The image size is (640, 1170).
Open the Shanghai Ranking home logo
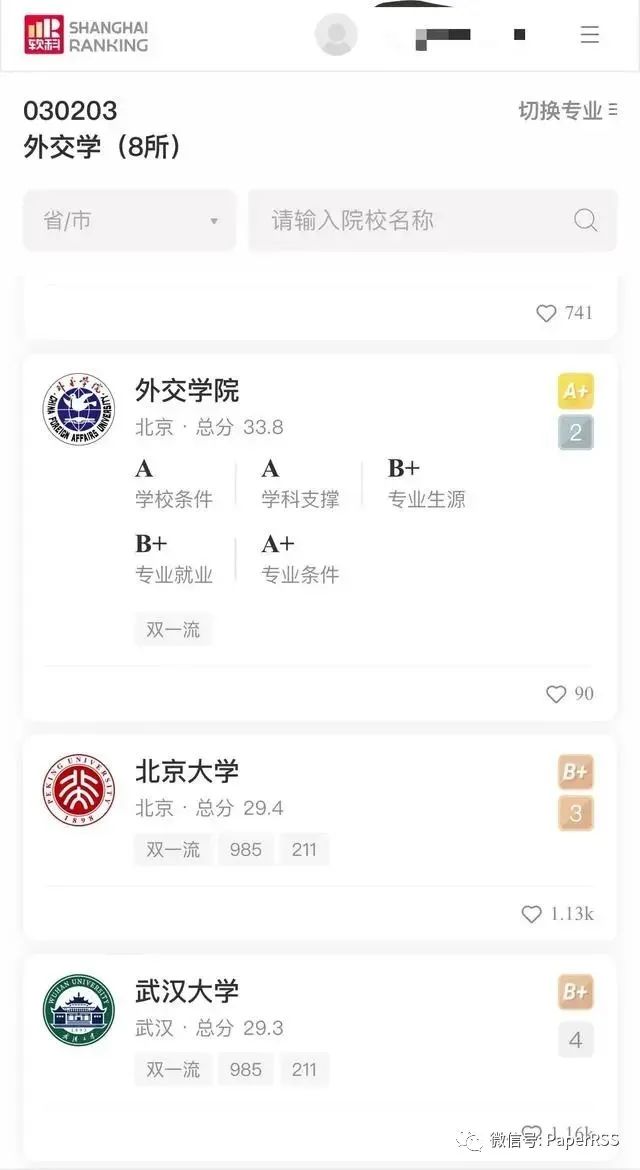[x=86, y=35]
